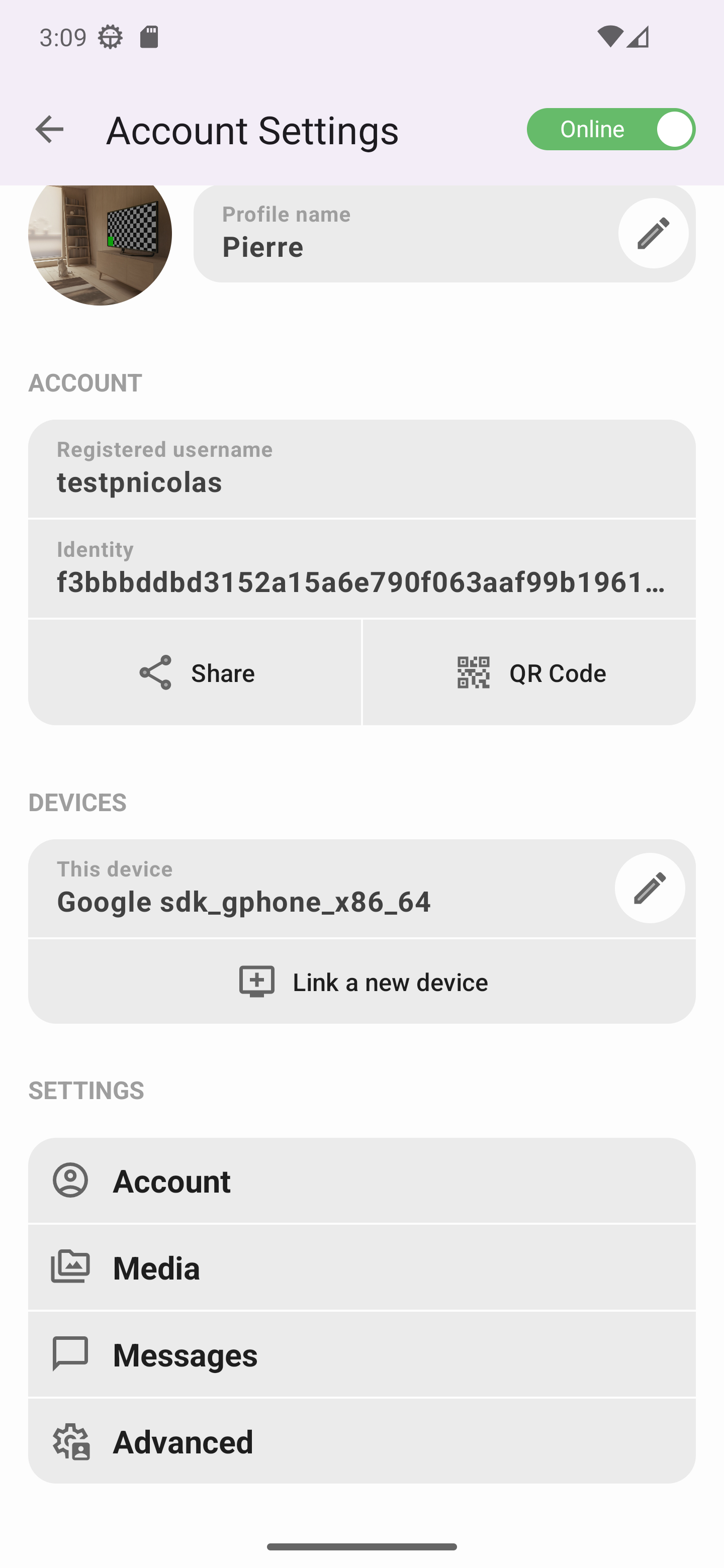Open Advanced settings
The image size is (724, 1568).
[361, 1441]
